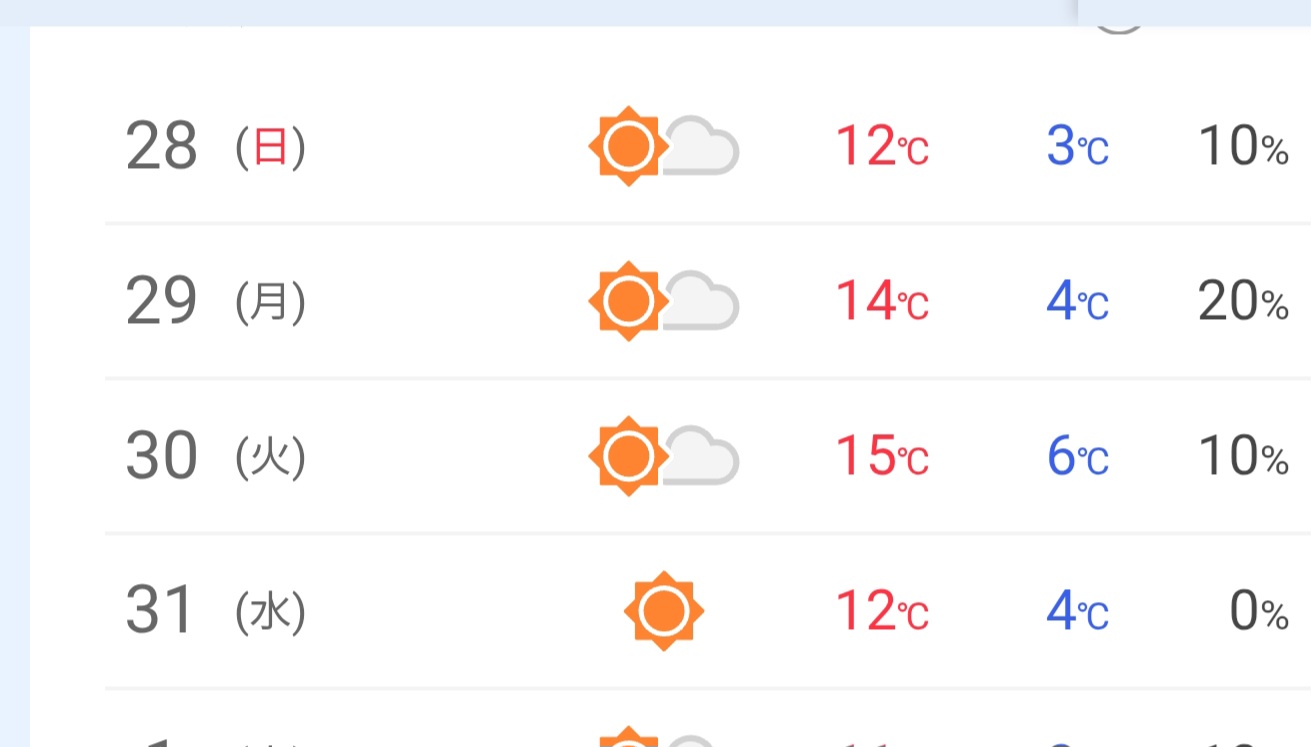Tap the sunny 31 (水) forecast row
Screen dimensions: 1311x747
coord(700,610)
